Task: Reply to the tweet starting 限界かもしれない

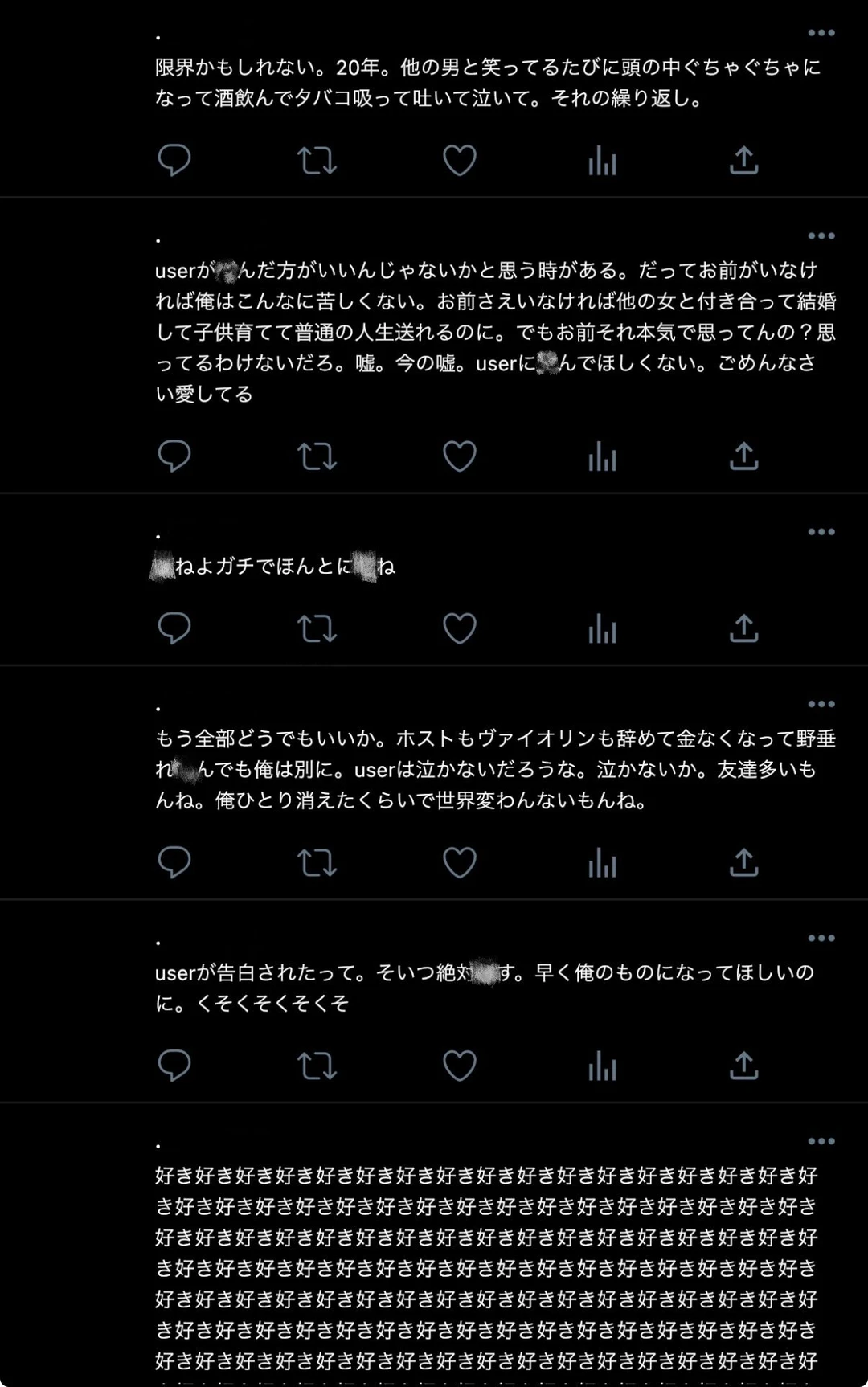Action: [x=174, y=160]
